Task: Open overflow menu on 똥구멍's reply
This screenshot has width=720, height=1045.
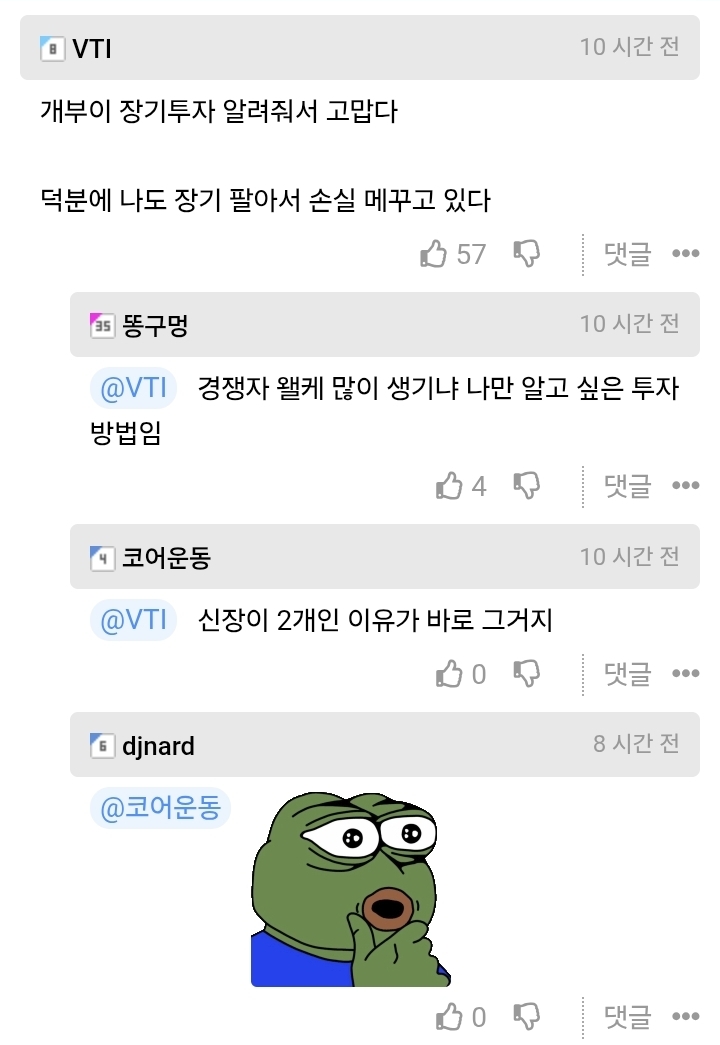Action: coord(685,486)
